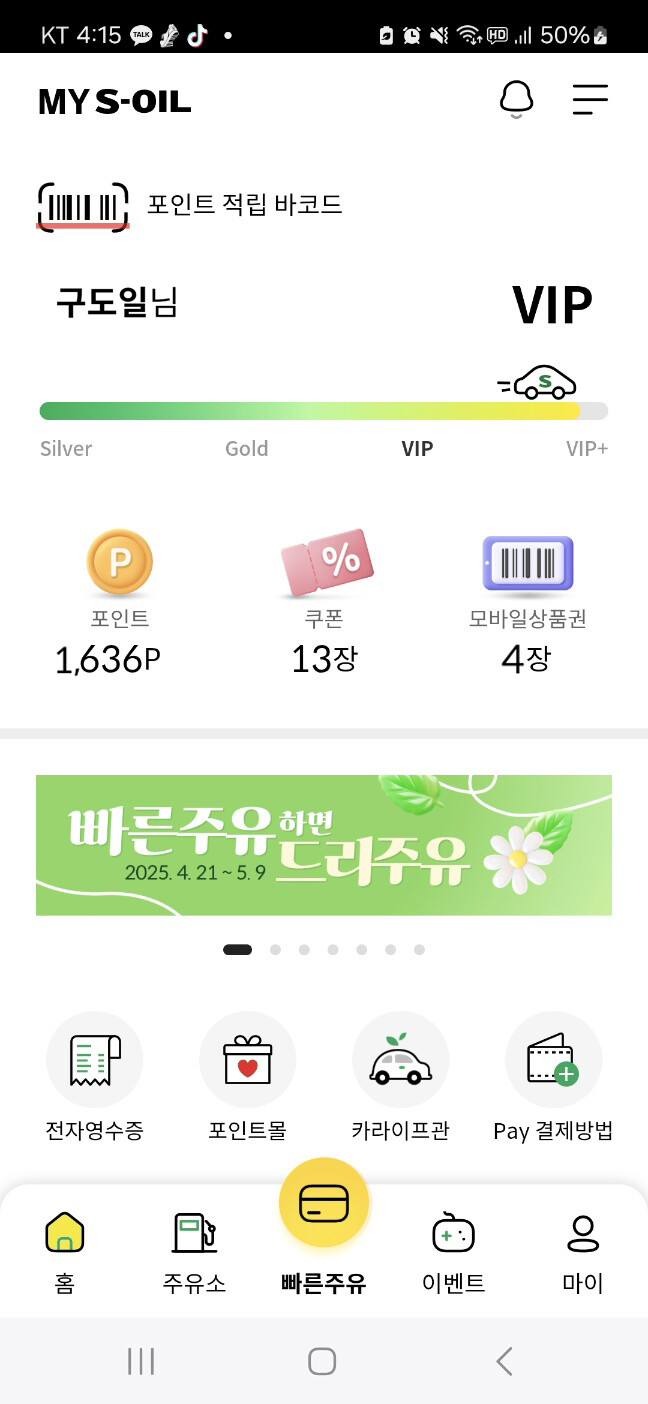Image resolution: width=648 pixels, height=1404 pixels.
Task: Open the hamburger menu
Action: click(590, 99)
